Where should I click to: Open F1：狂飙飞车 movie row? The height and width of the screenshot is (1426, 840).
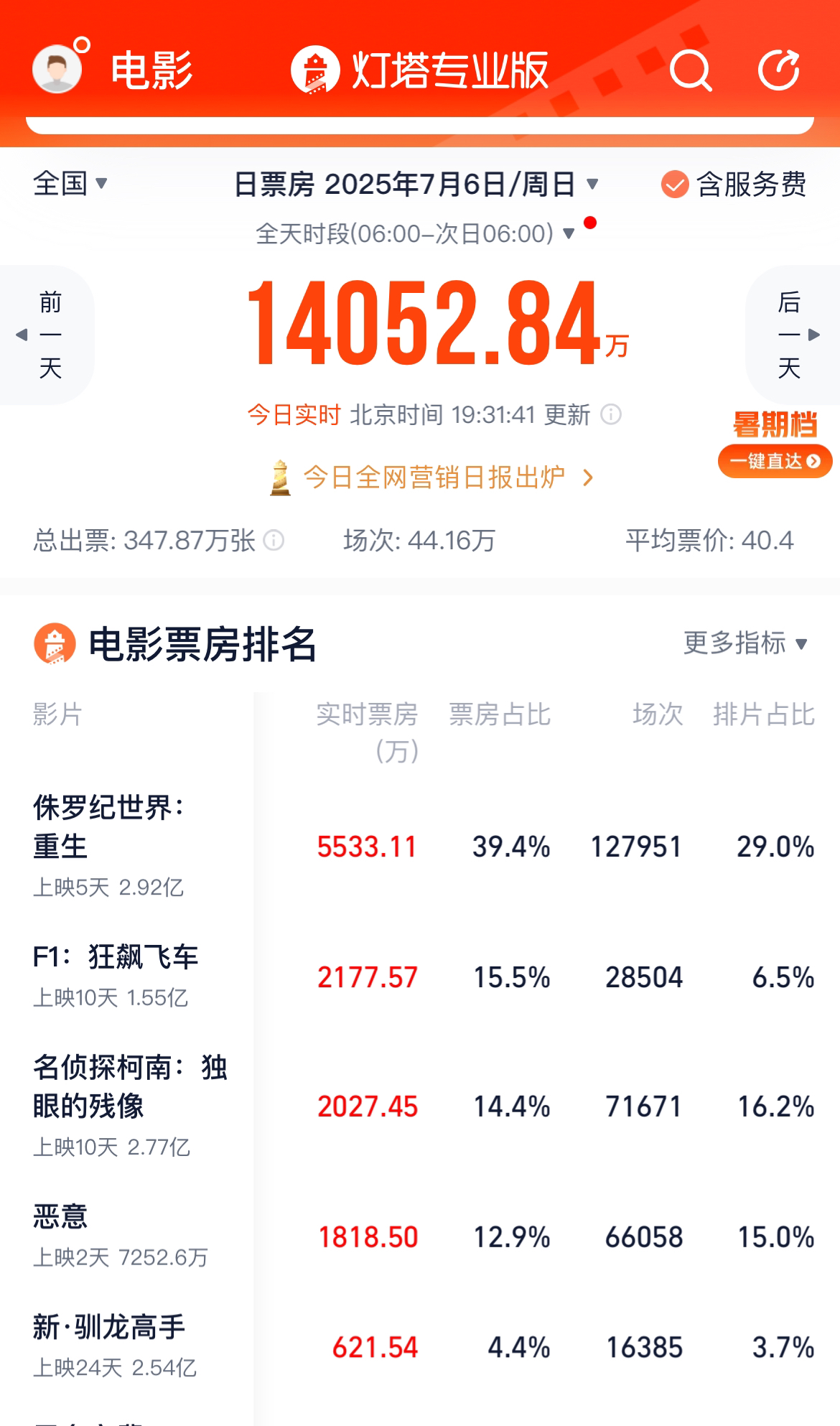(420, 977)
